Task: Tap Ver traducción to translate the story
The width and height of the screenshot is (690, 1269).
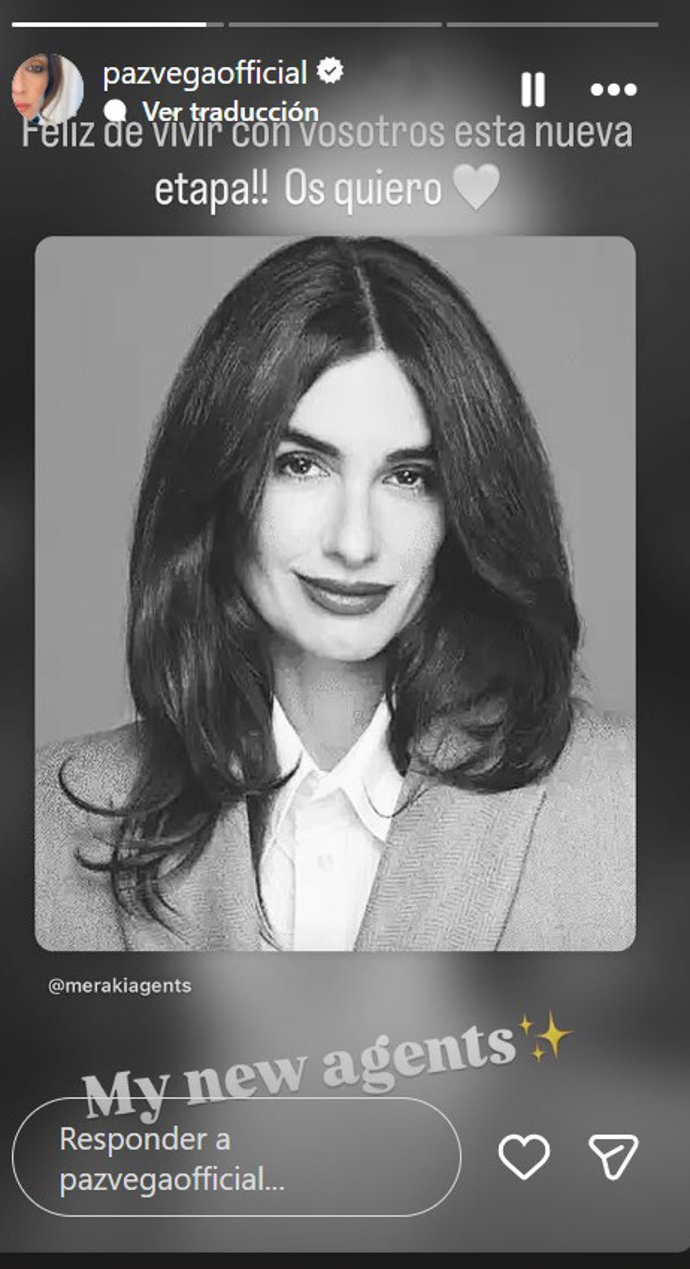Action: pyautogui.click(x=230, y=111)
